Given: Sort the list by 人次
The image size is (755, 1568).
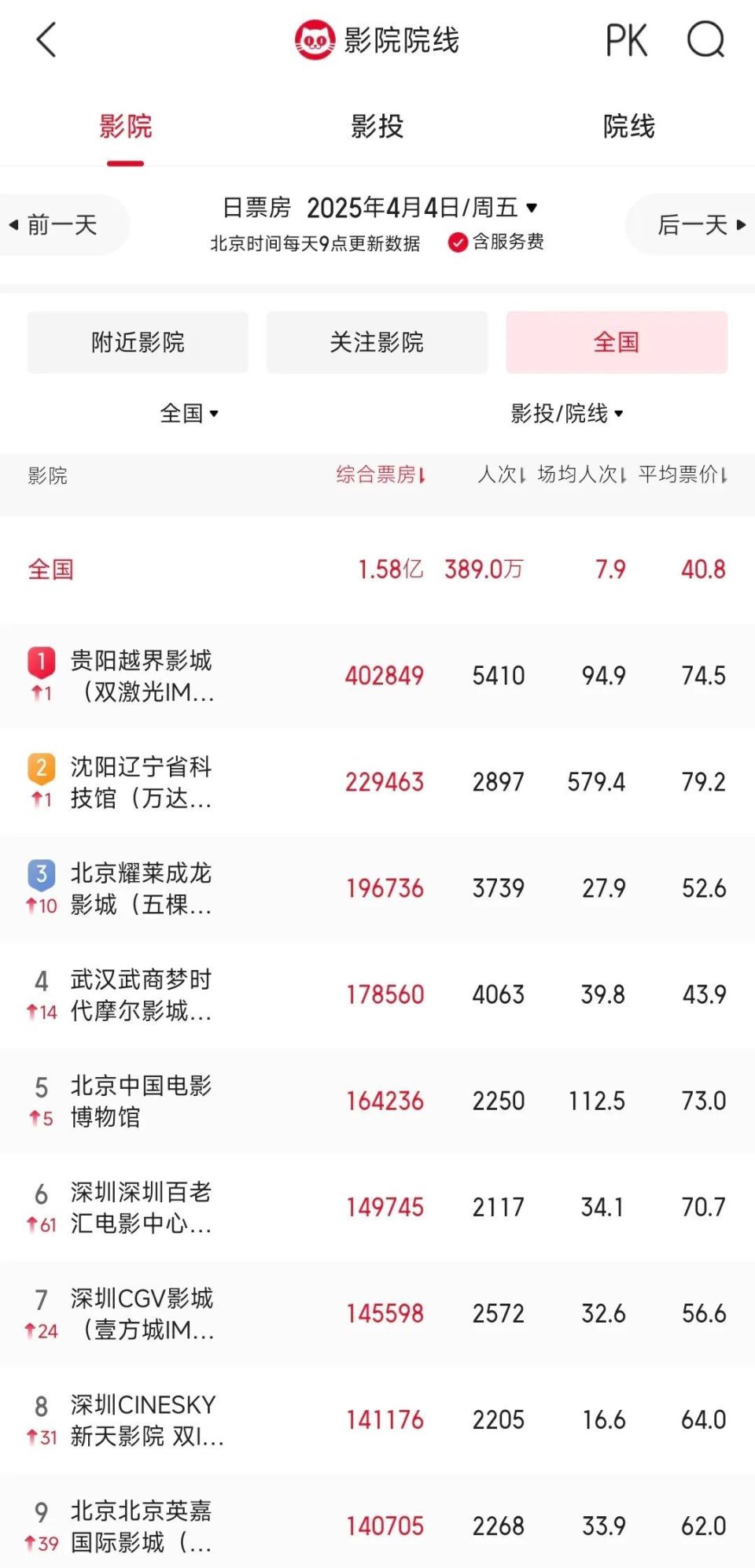Looking at the screenshot, I should (x=501, y=474).
